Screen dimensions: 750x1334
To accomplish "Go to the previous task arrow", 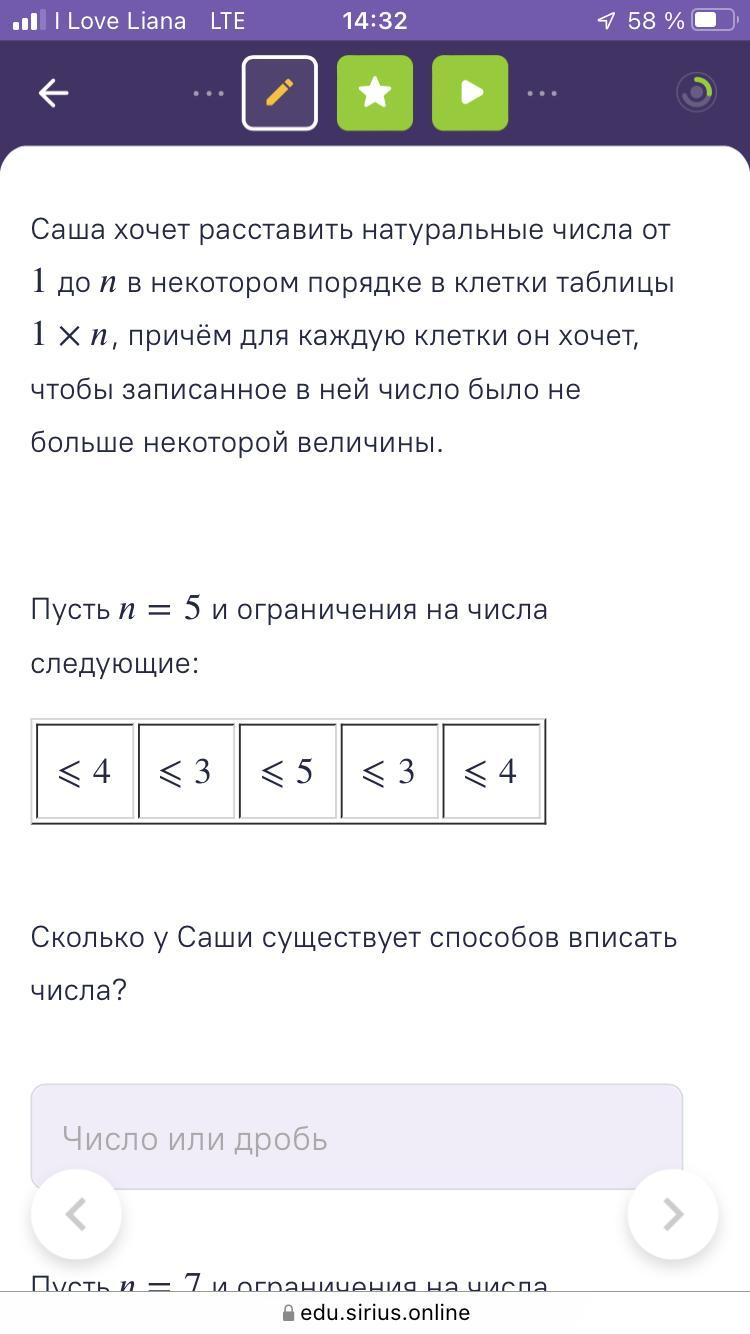I will coord(76,1214).
